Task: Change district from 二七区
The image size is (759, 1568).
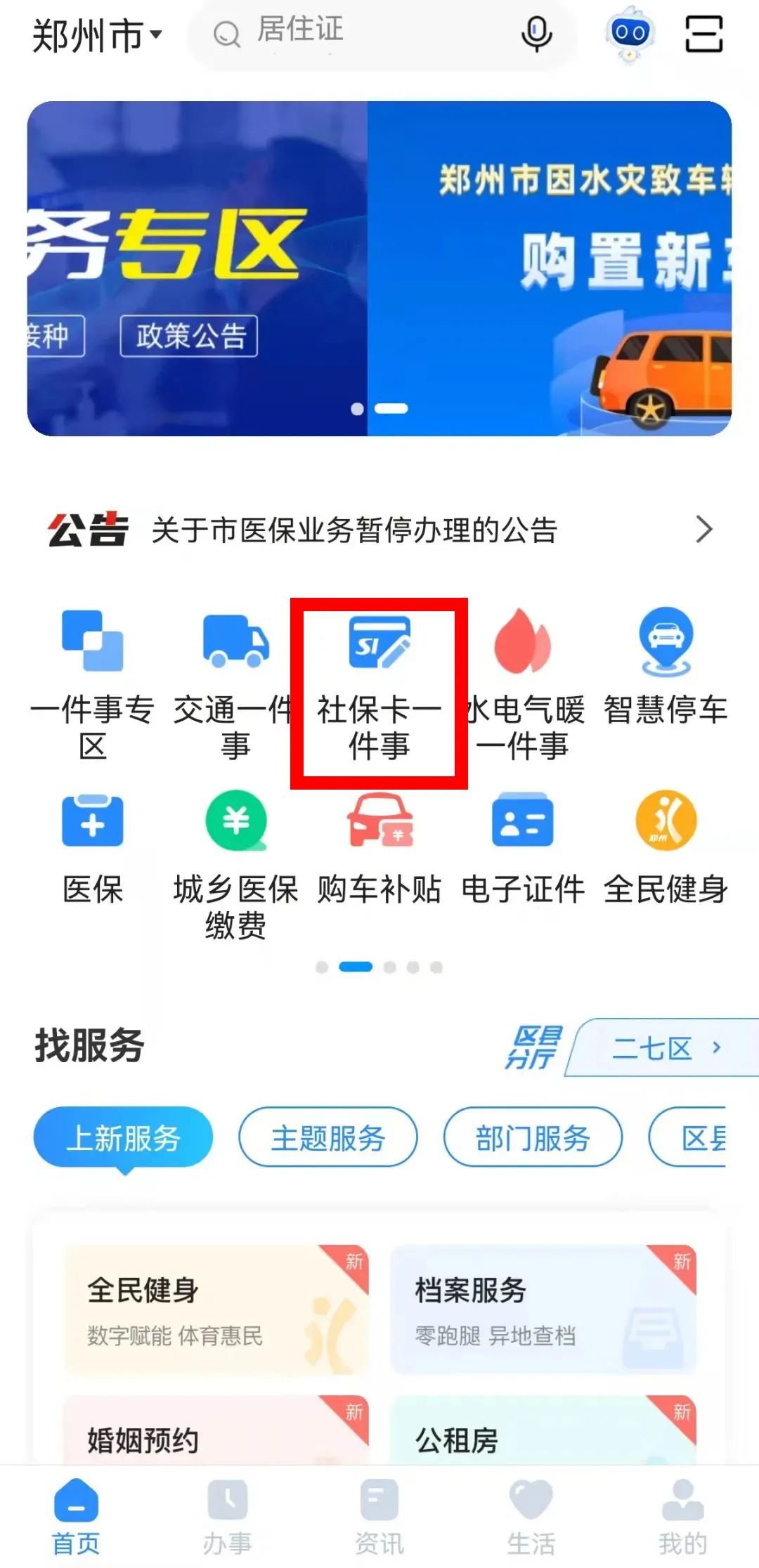Action: [664, 1048]
